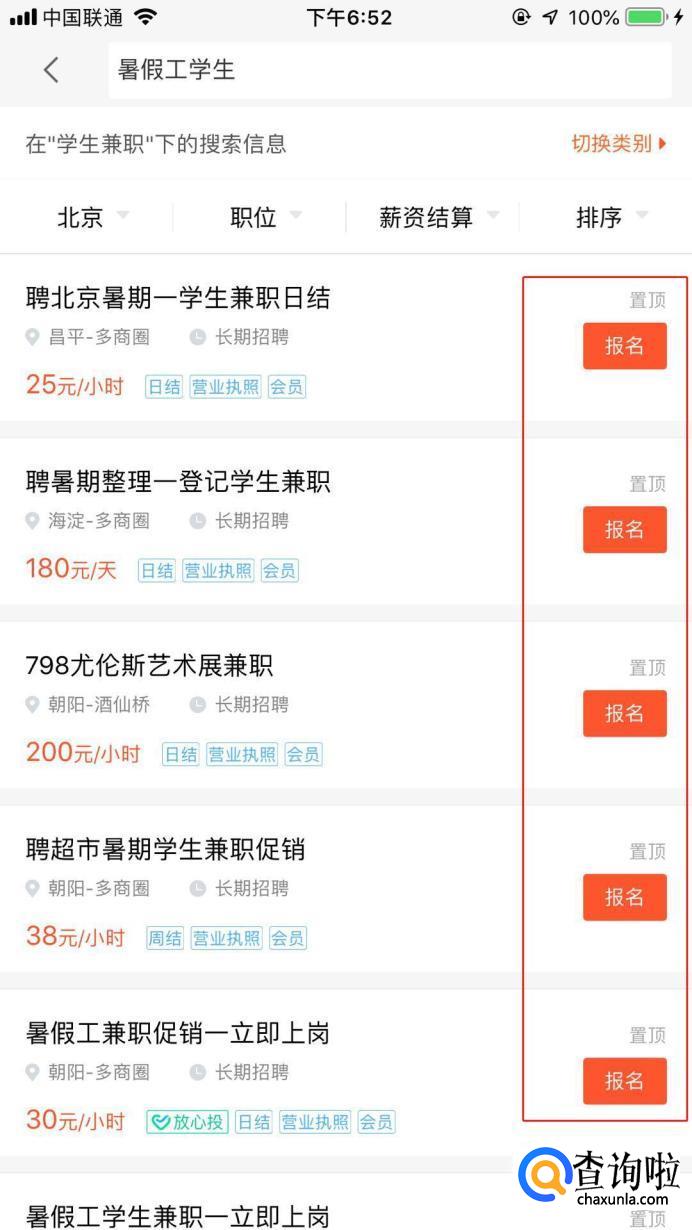View the 暑假工兼职促销一立即上岗 job
This screenshot has width=692, height=1230.
[178, 1033]
